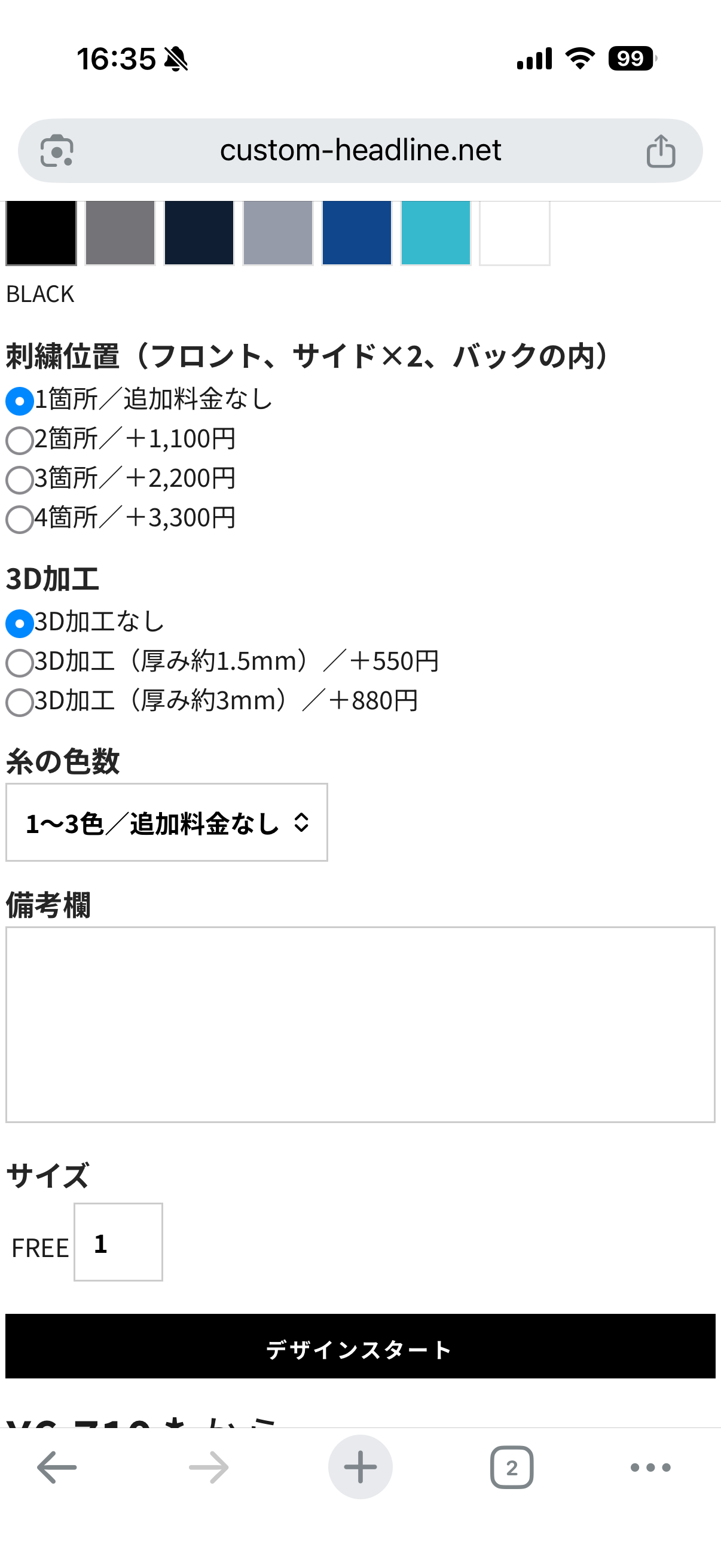Select 3D加工 厚み約3mm option
The width and height of the screenshot is (721, 1568).
20,703
